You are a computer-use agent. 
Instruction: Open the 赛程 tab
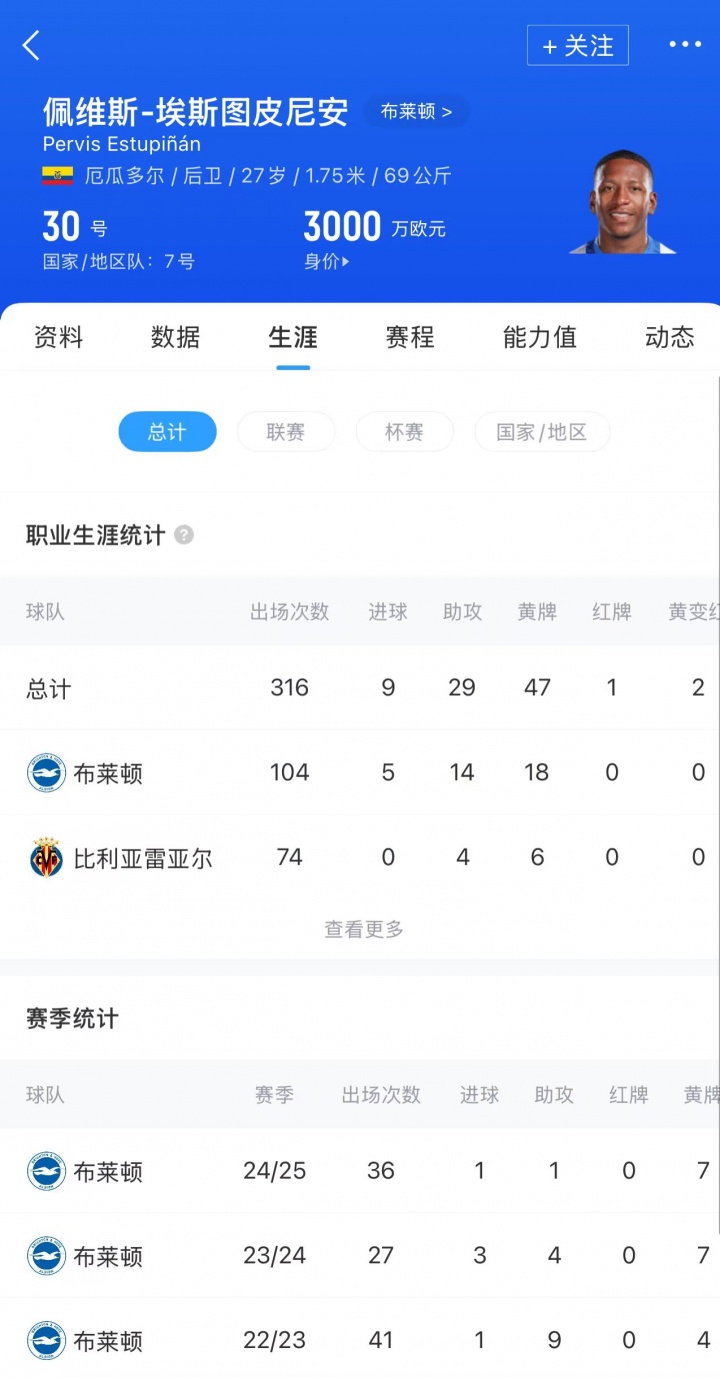tap(410, 337)
